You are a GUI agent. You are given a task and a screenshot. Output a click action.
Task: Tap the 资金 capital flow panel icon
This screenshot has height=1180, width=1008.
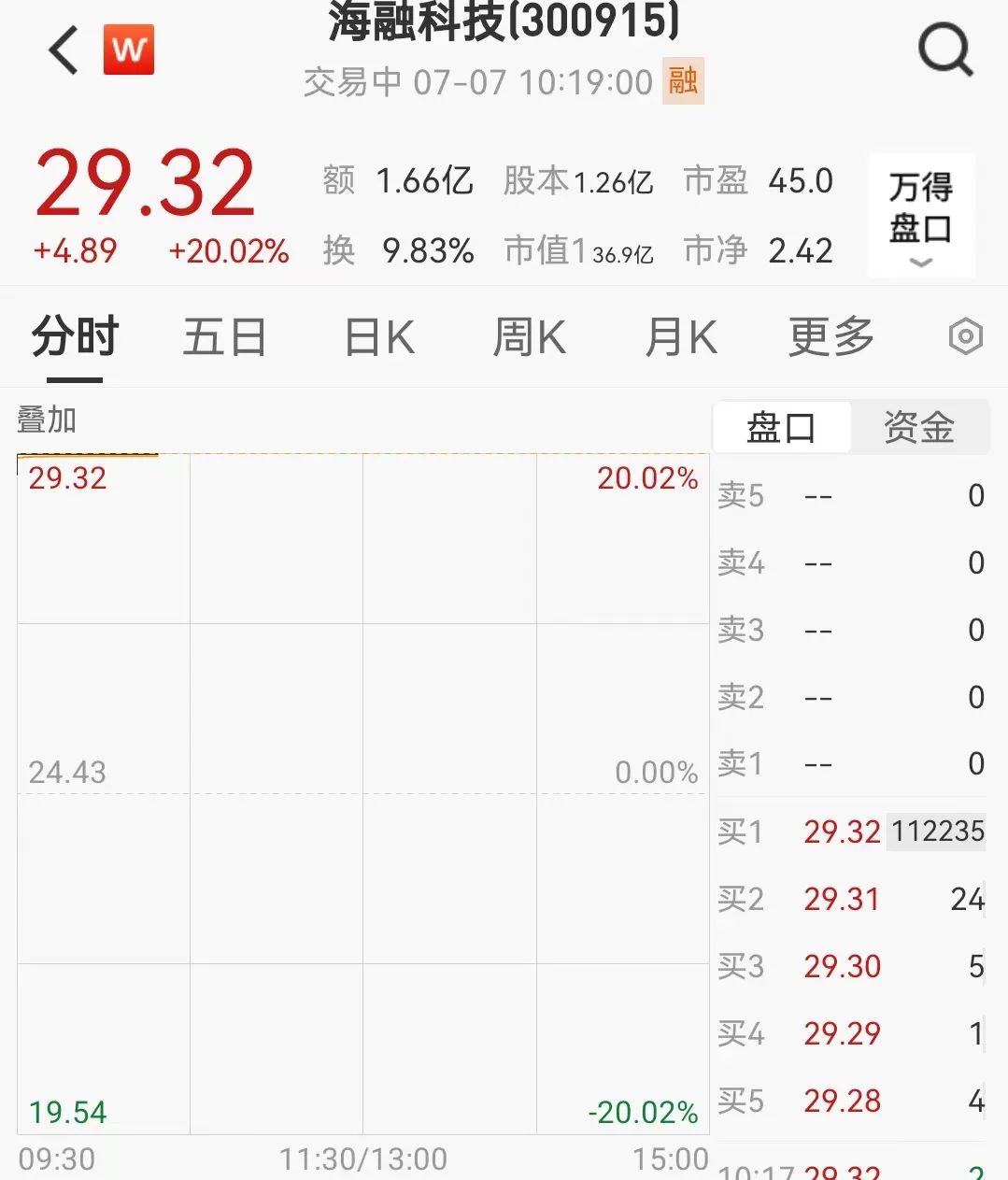[918, 427]
